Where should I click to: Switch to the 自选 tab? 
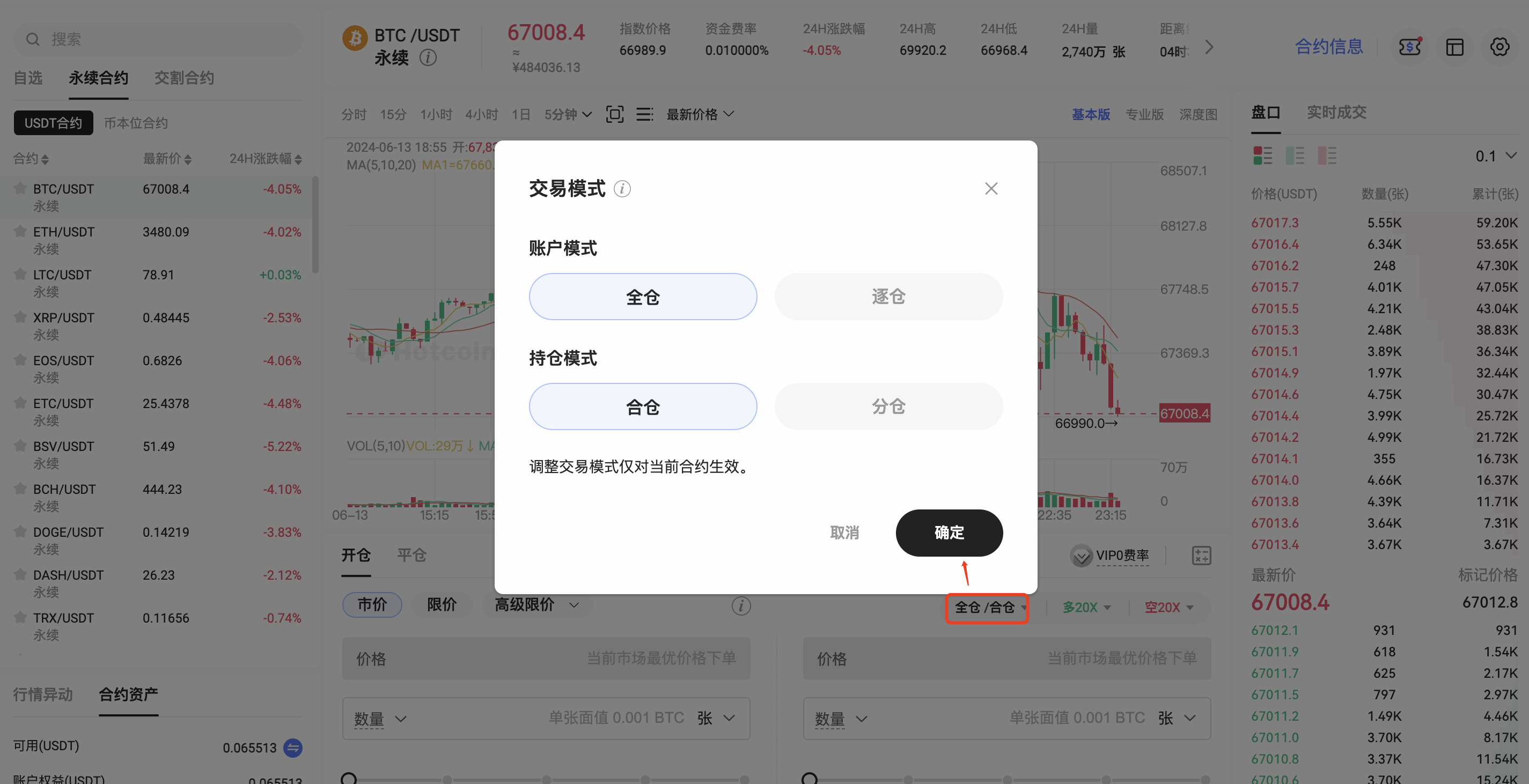(x=28, y=78)
